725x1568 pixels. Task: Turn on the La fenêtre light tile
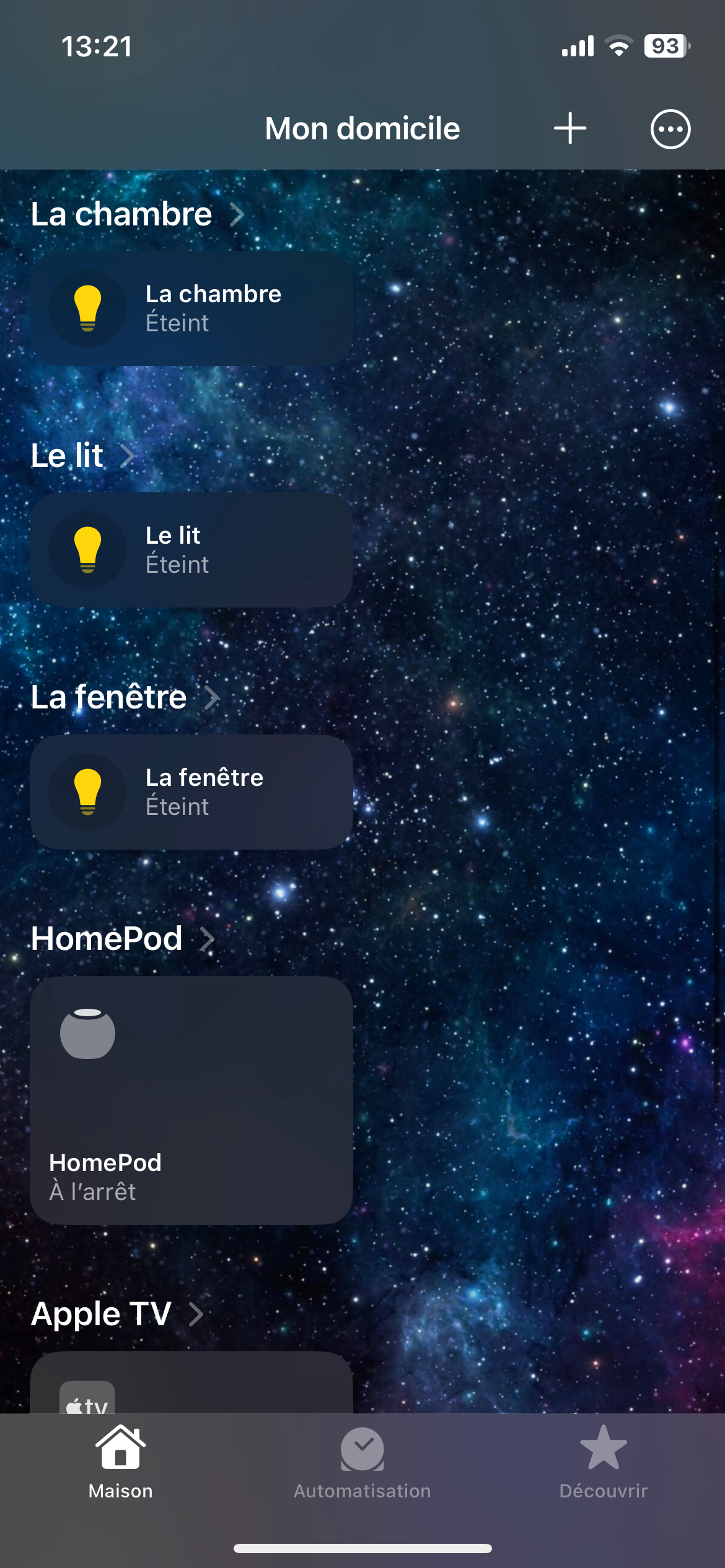coord(191,792)
